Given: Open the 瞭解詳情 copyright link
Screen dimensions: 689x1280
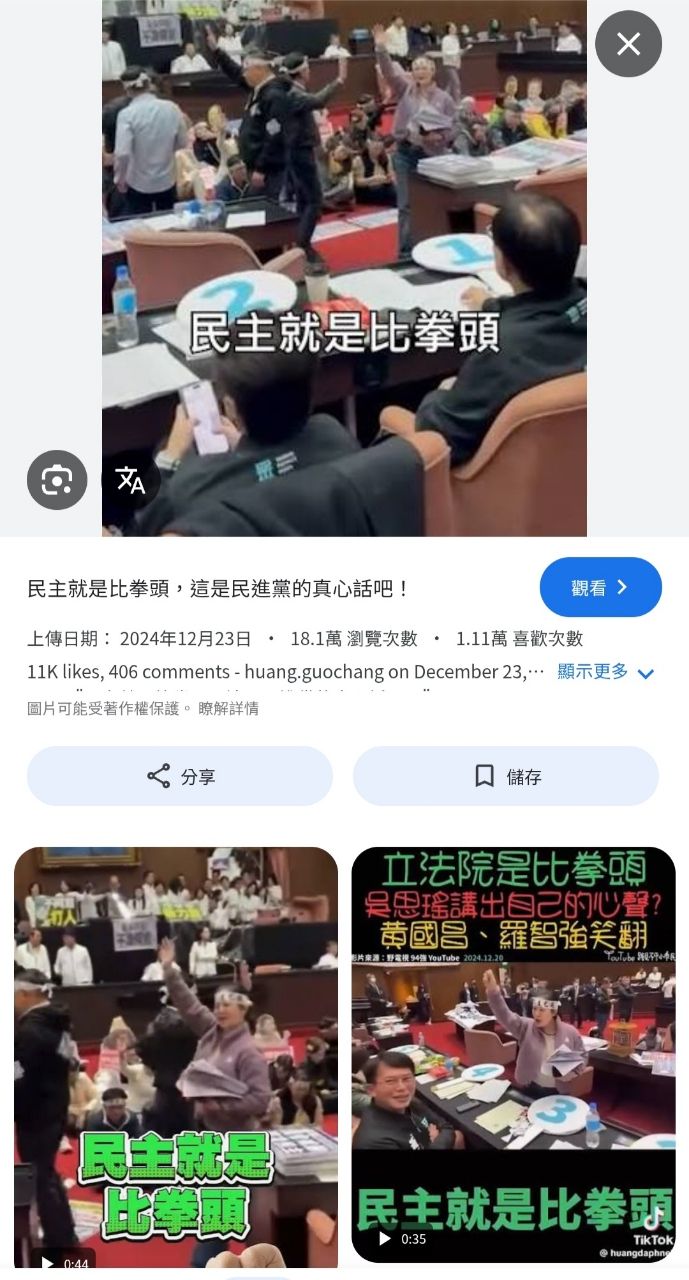Looking at the screenshot, I should pyautogui.click(x=228, y=709).
